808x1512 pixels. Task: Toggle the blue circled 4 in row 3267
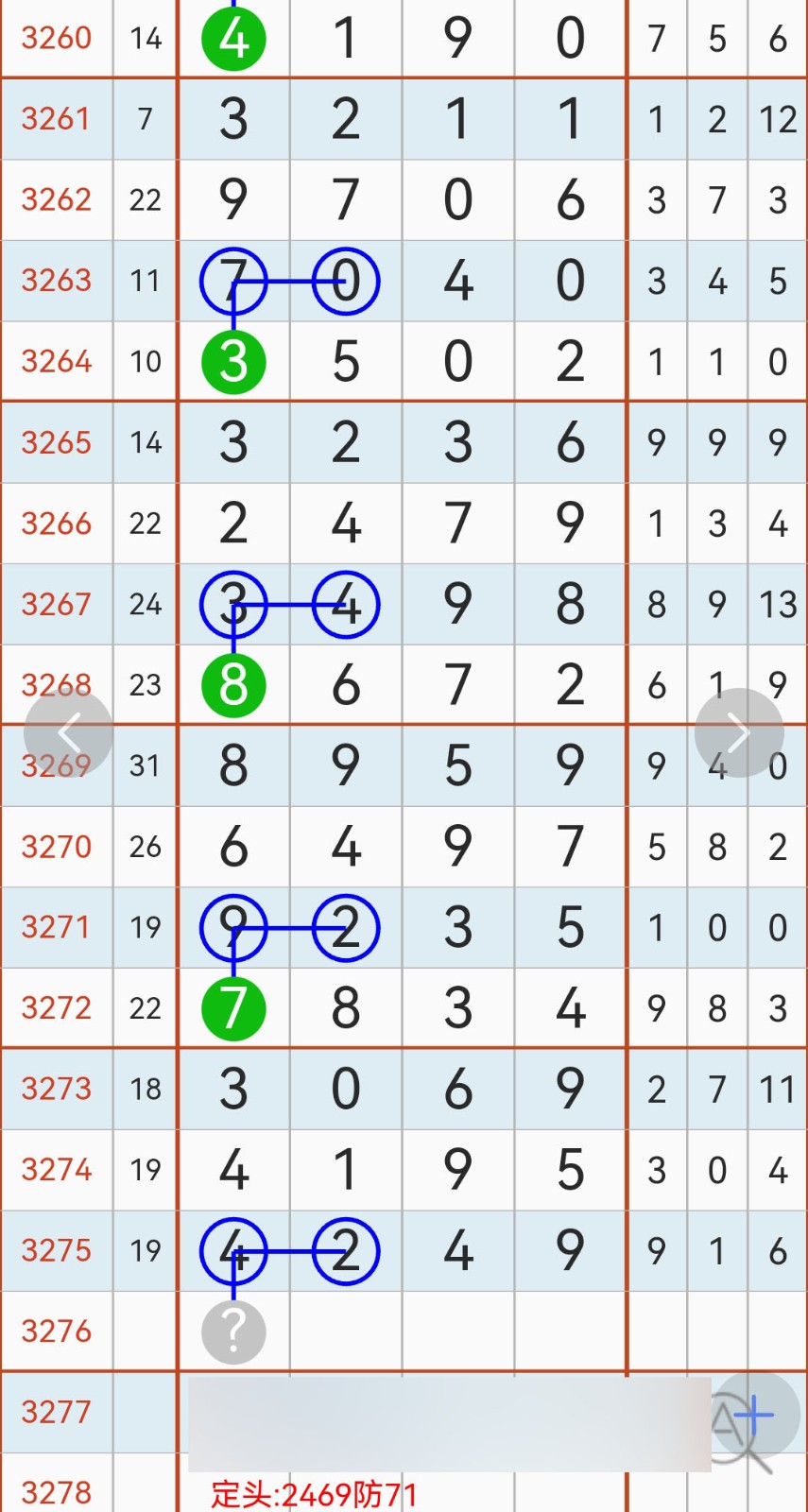[x=345, y=604]
